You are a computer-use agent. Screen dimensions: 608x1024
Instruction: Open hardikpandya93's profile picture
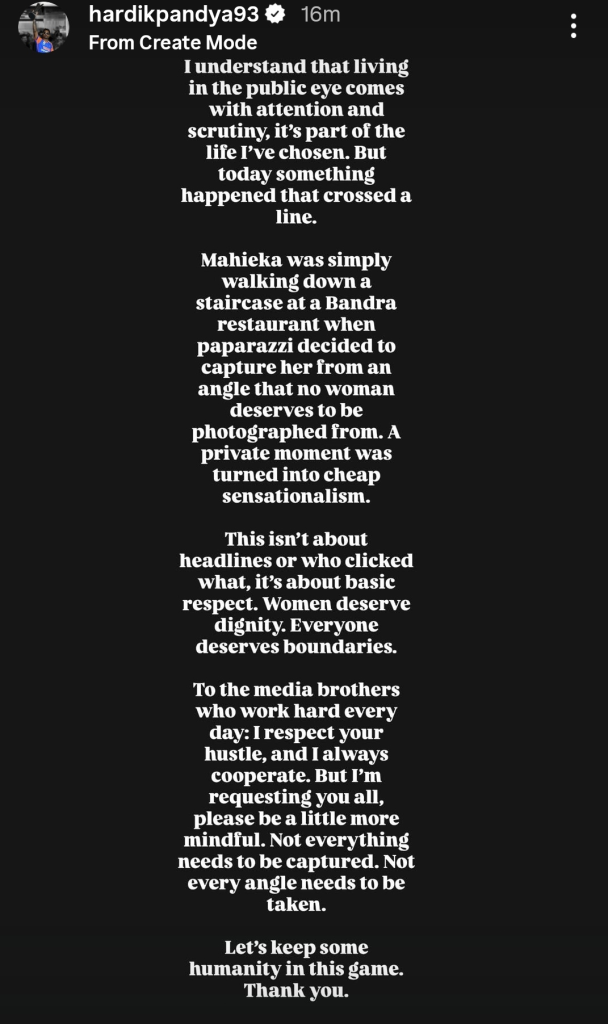pos(43,28)
